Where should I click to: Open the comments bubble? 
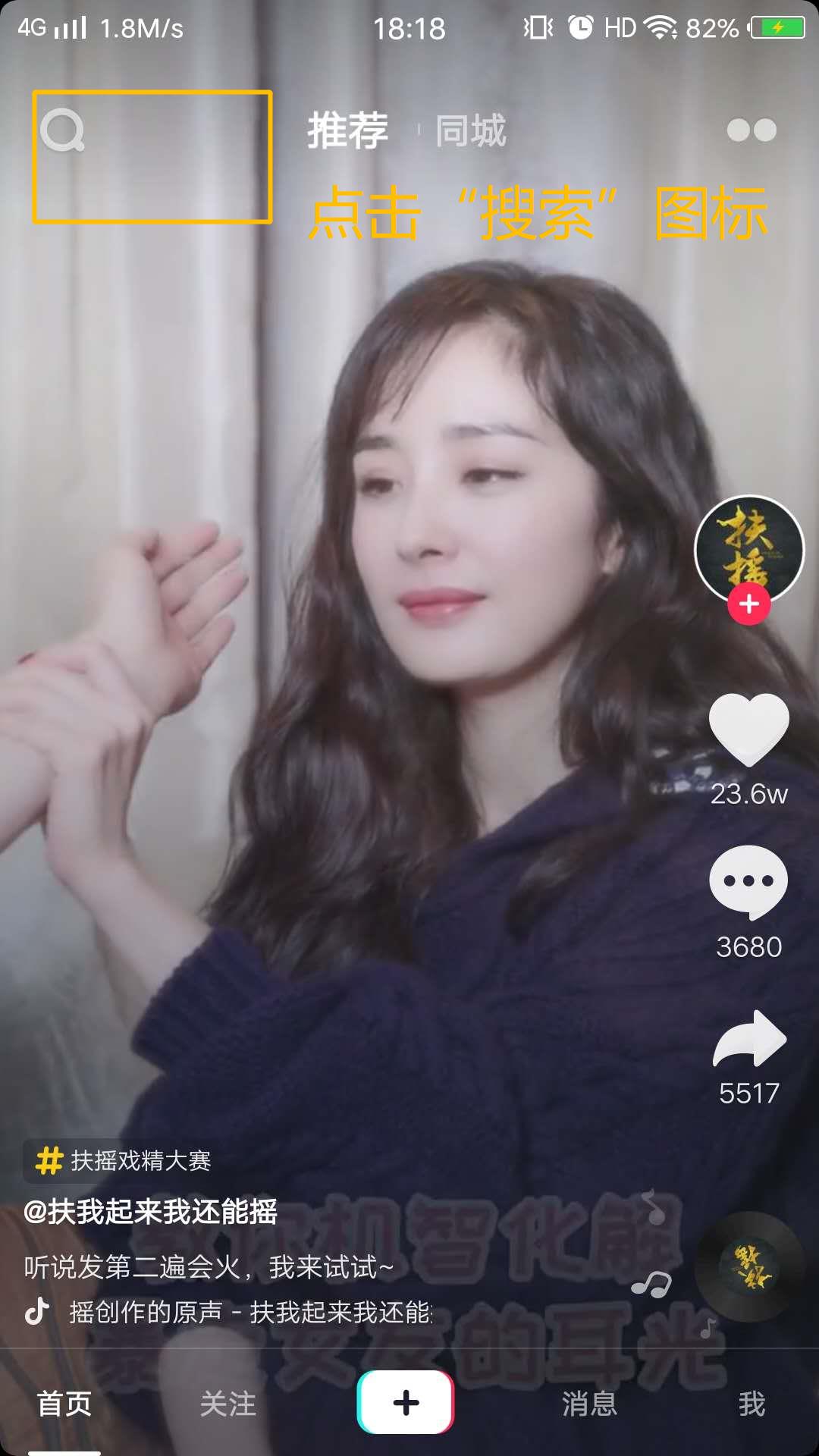pos(749,881)
